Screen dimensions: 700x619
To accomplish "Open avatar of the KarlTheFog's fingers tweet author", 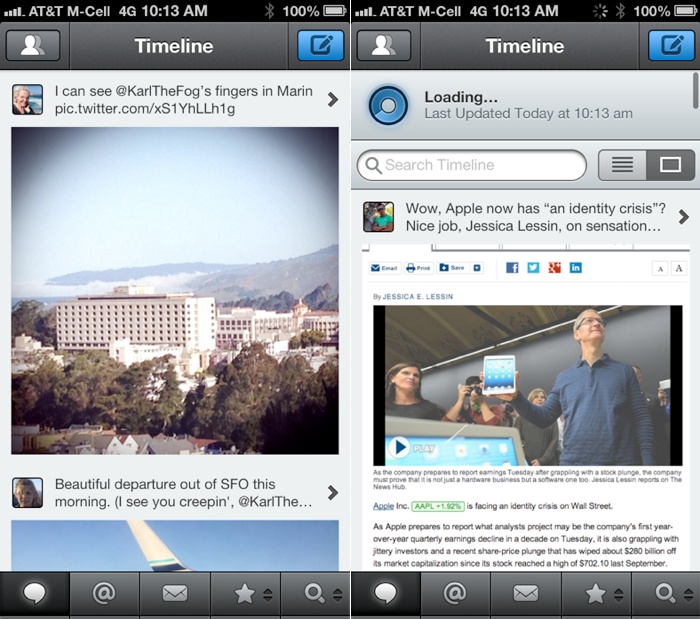I will [27, 99].
